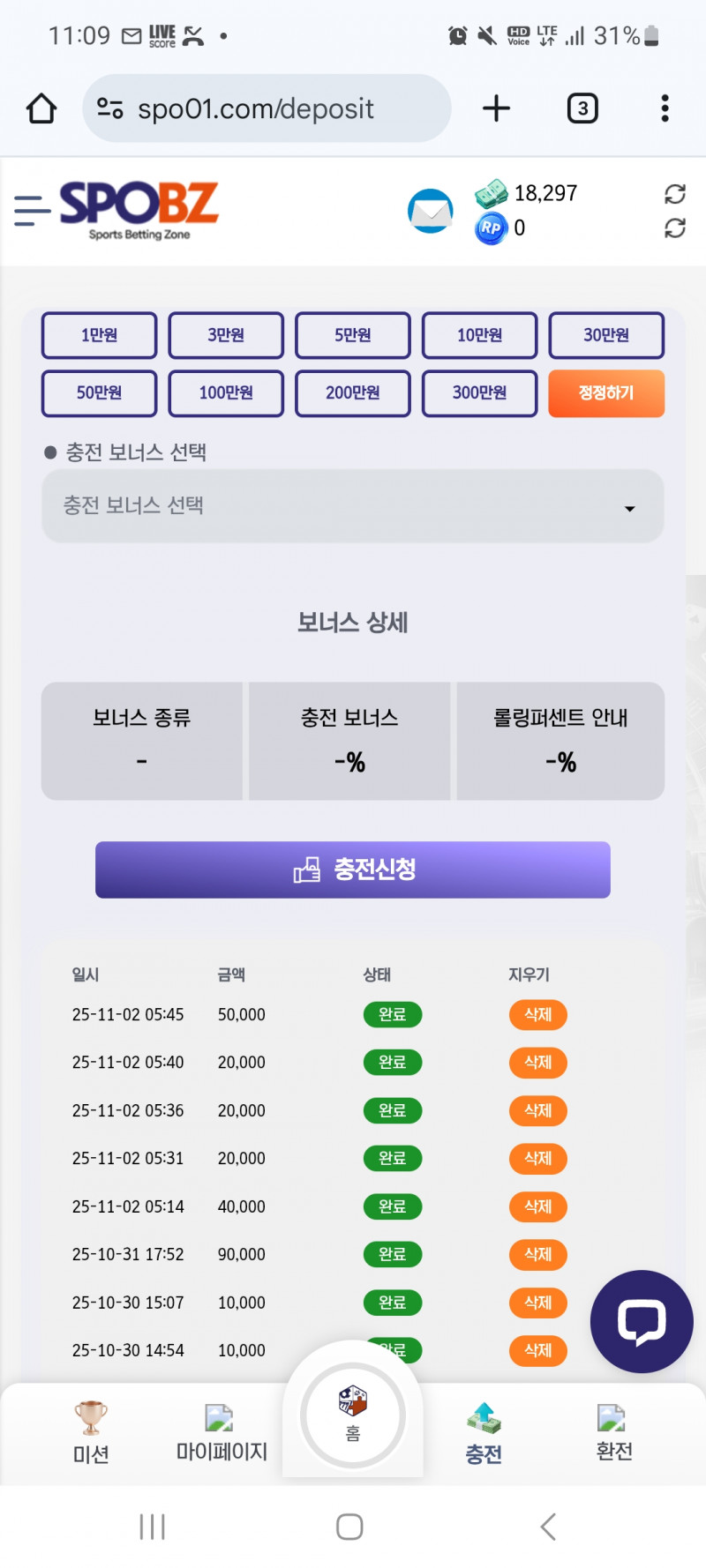
Task: Open the browser tab switcher
Action: point(582,108)
